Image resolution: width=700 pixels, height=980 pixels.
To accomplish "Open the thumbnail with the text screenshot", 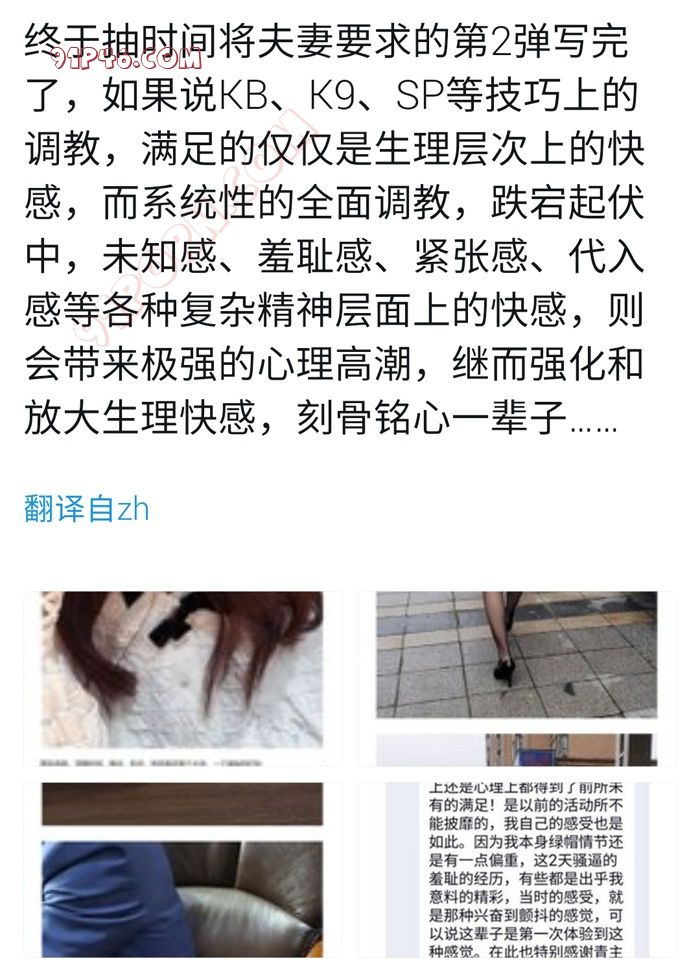I will pos(517,870).
